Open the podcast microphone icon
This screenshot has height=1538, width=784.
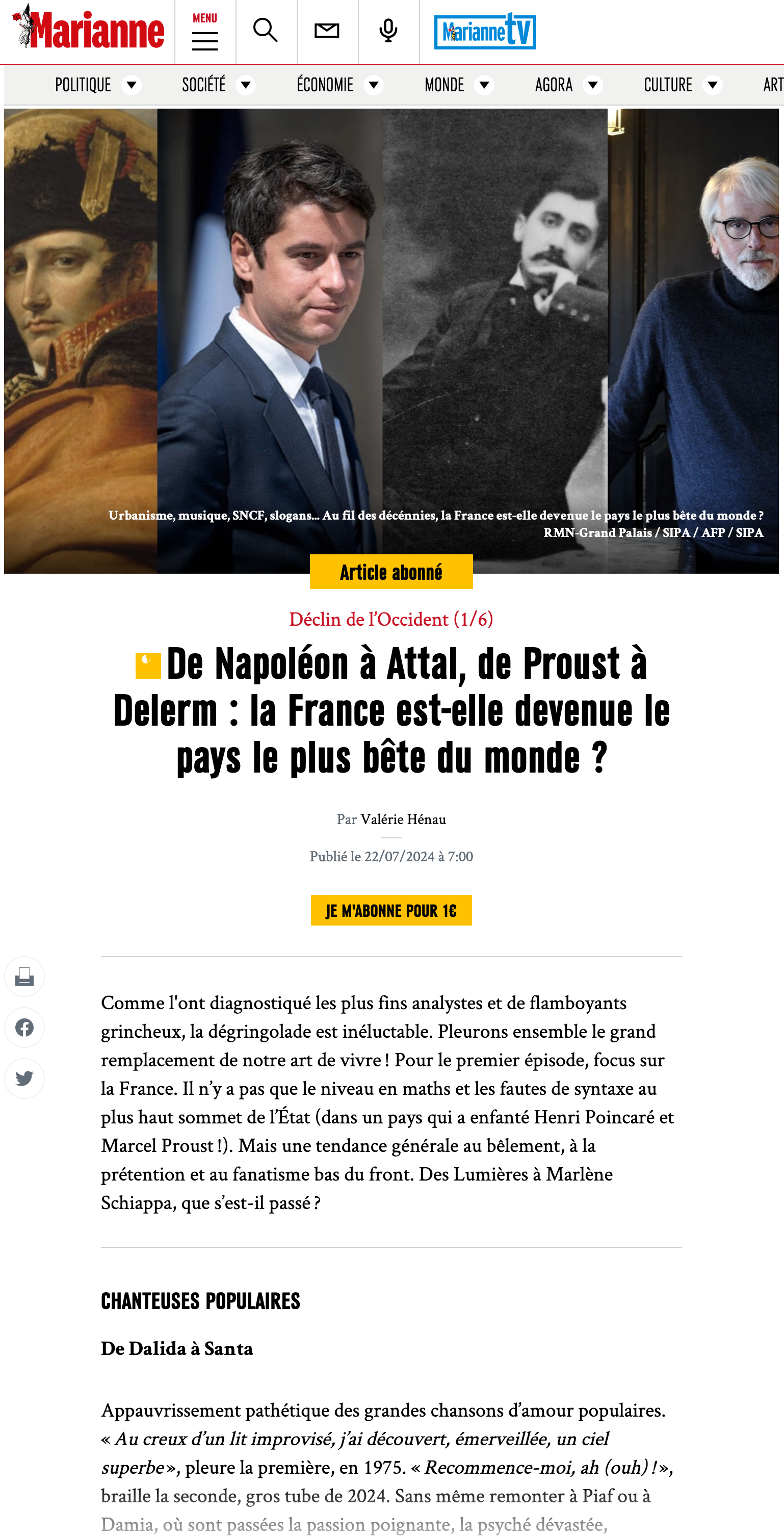click(388, 31)
